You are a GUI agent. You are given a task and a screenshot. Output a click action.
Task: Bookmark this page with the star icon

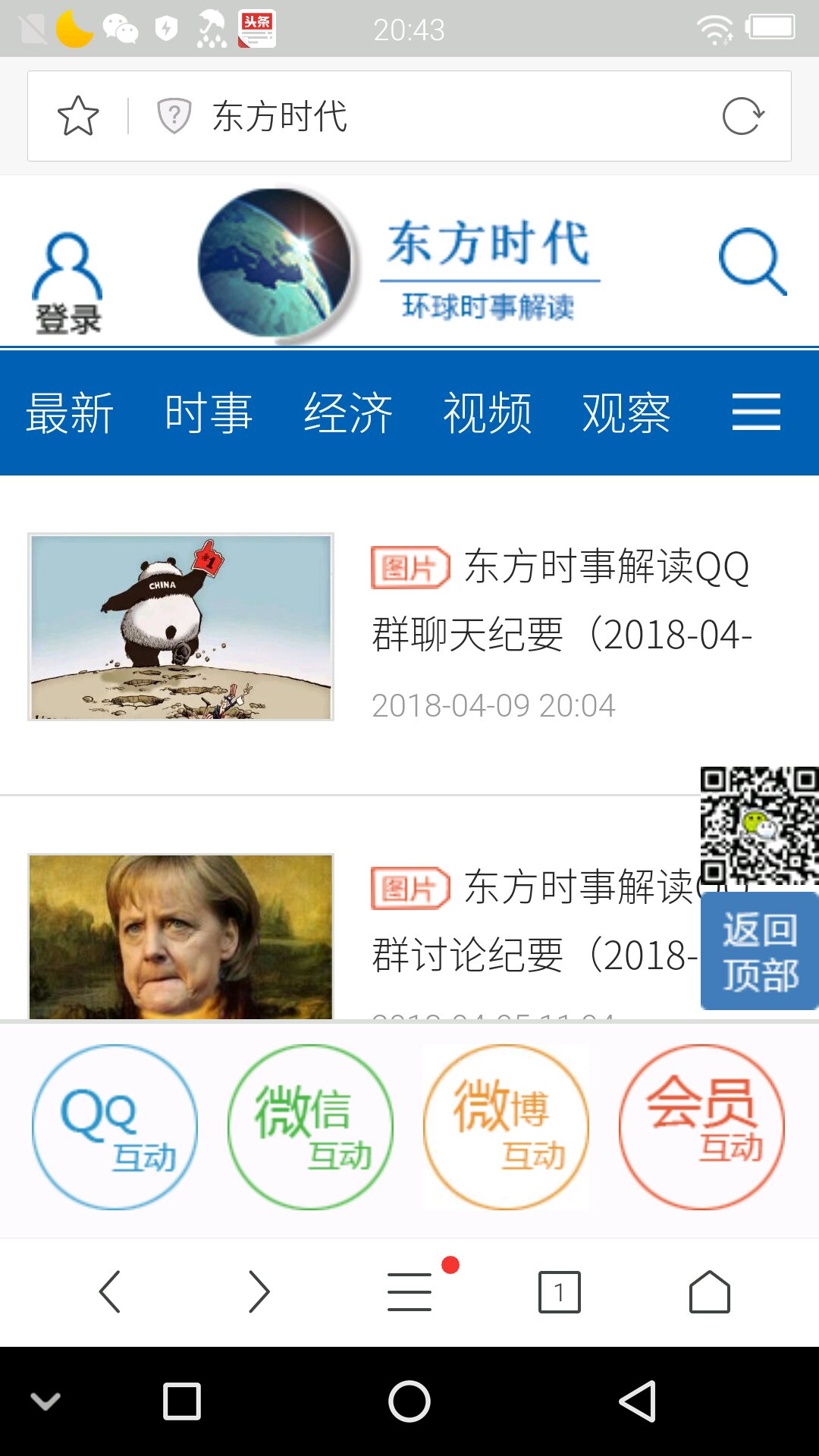(x=78, y=116)
